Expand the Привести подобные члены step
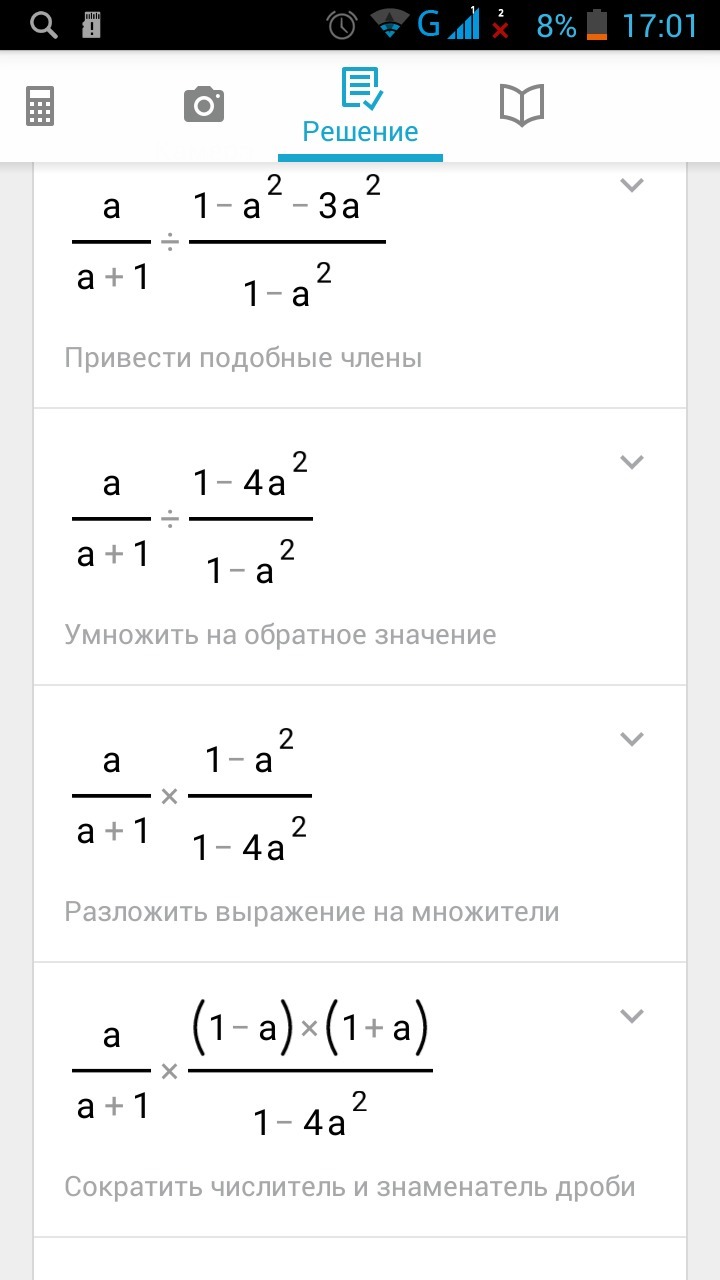The height and width of the screenshot is (1280, 720). click(x=631, y=185)
